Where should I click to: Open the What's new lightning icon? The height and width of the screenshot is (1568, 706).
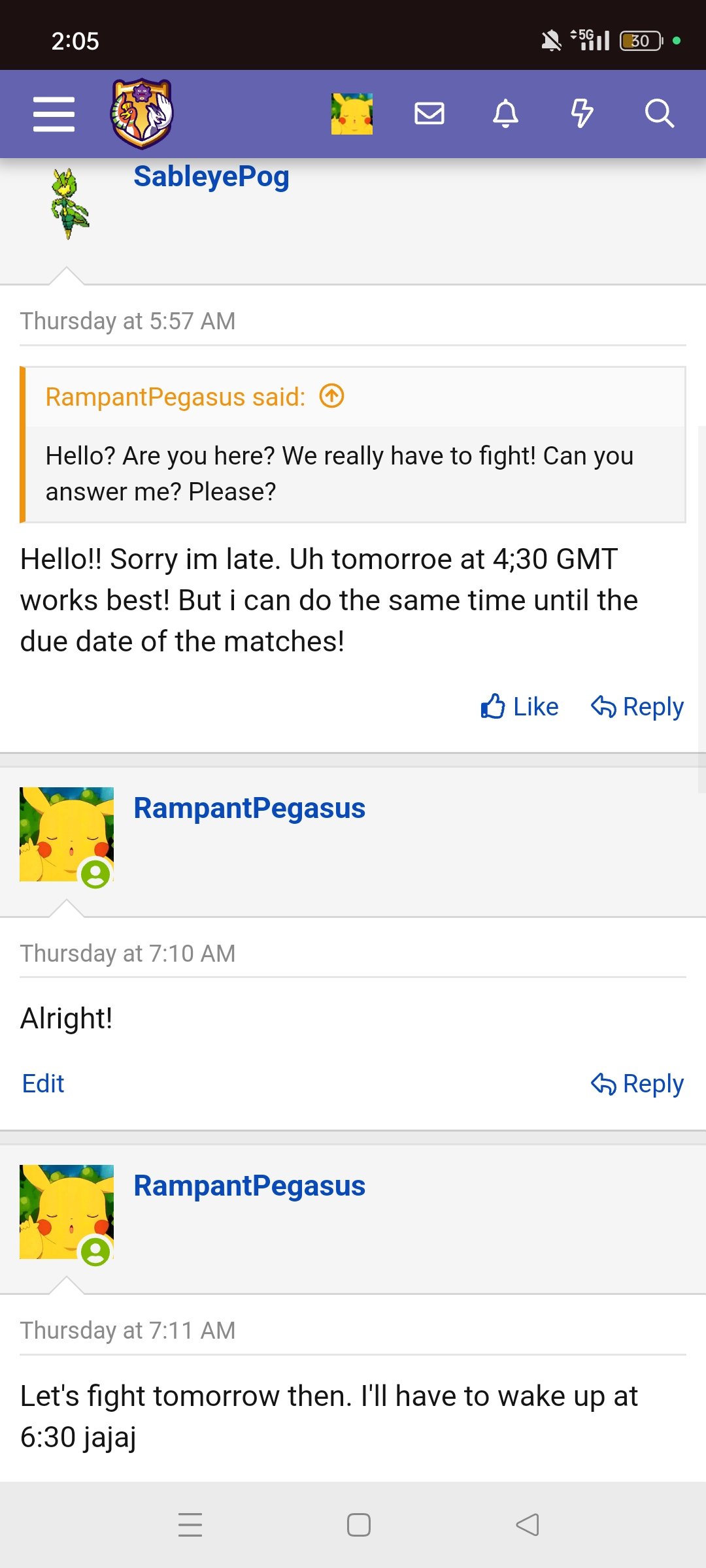[x=582, y=114]
